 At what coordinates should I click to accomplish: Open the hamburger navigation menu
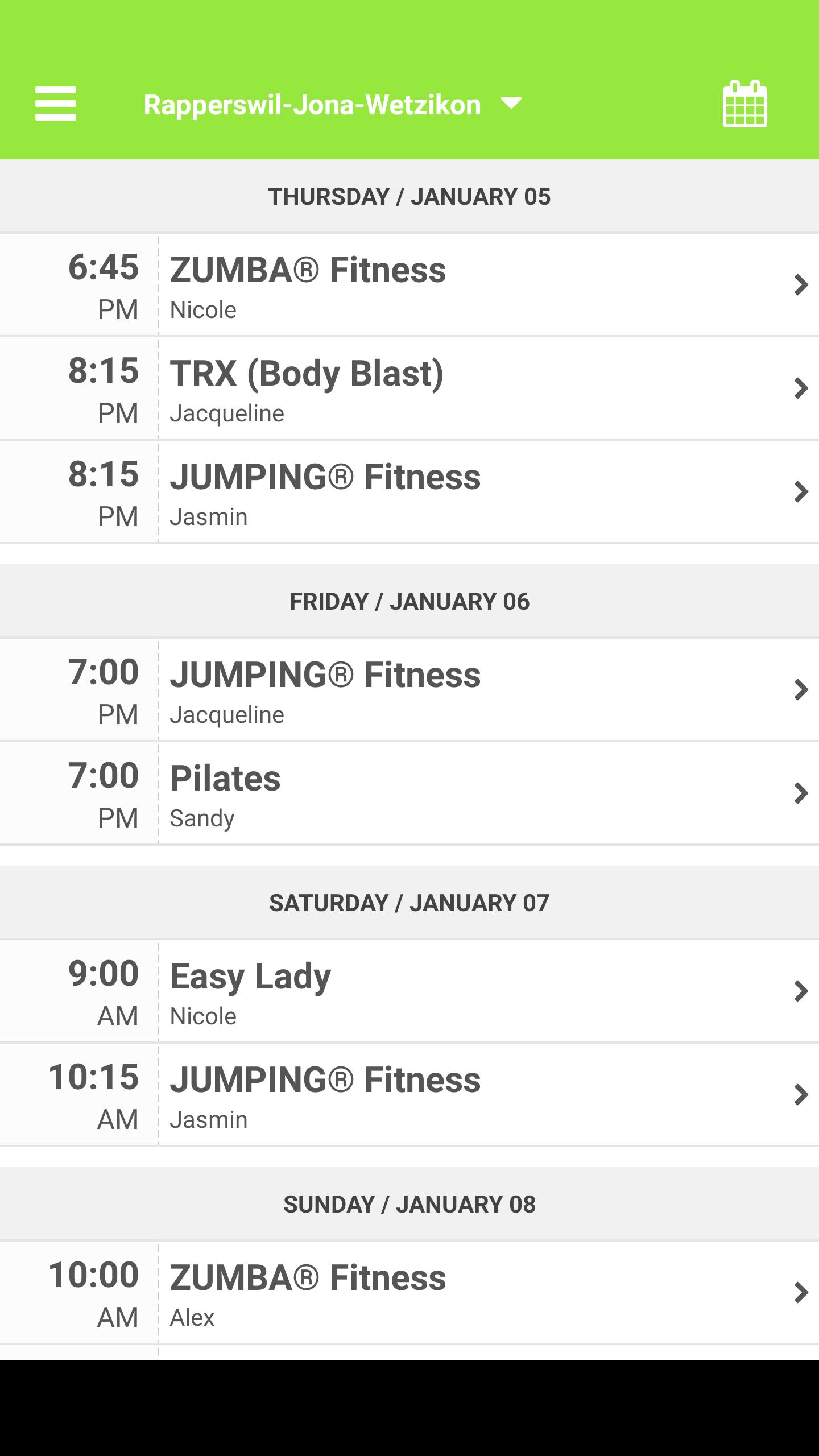[55, 104]
